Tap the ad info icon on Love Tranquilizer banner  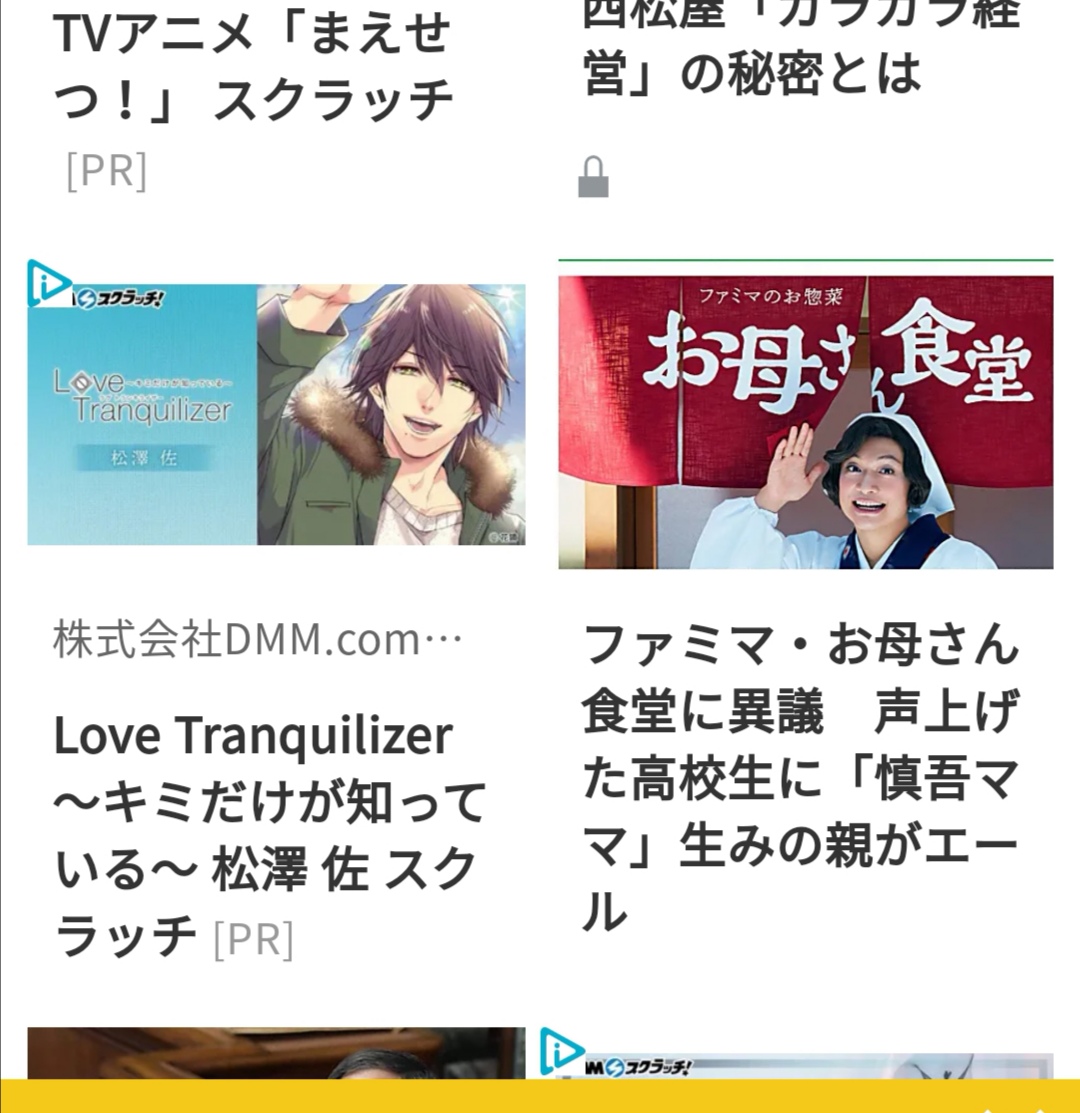coord(47,283)
